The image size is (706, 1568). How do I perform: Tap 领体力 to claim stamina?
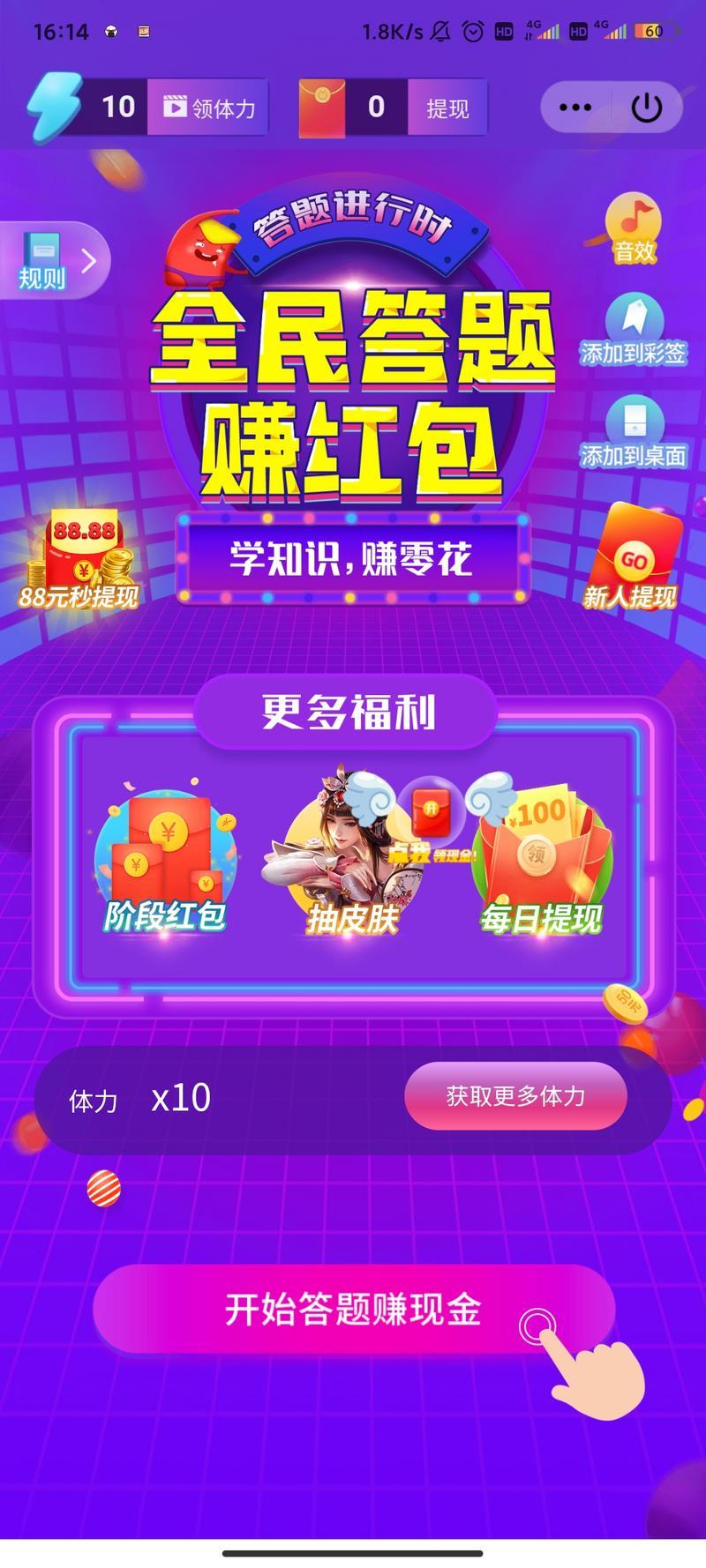(x=207, y=108)
